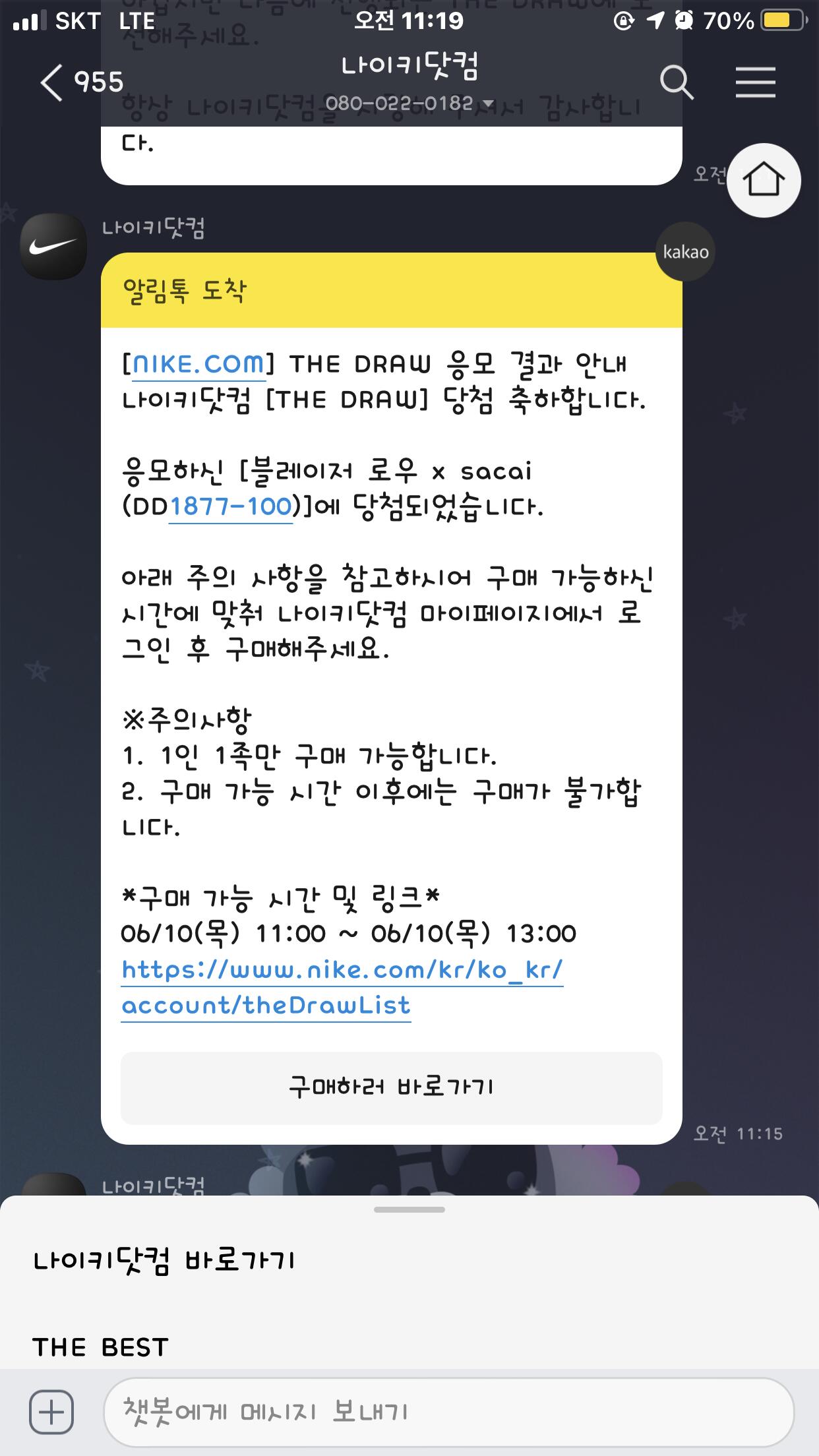Image resolution: width=819 pixels, height=1456 pixels.
Task: Open the chat room hamburger menu
Action: [755, 82]
